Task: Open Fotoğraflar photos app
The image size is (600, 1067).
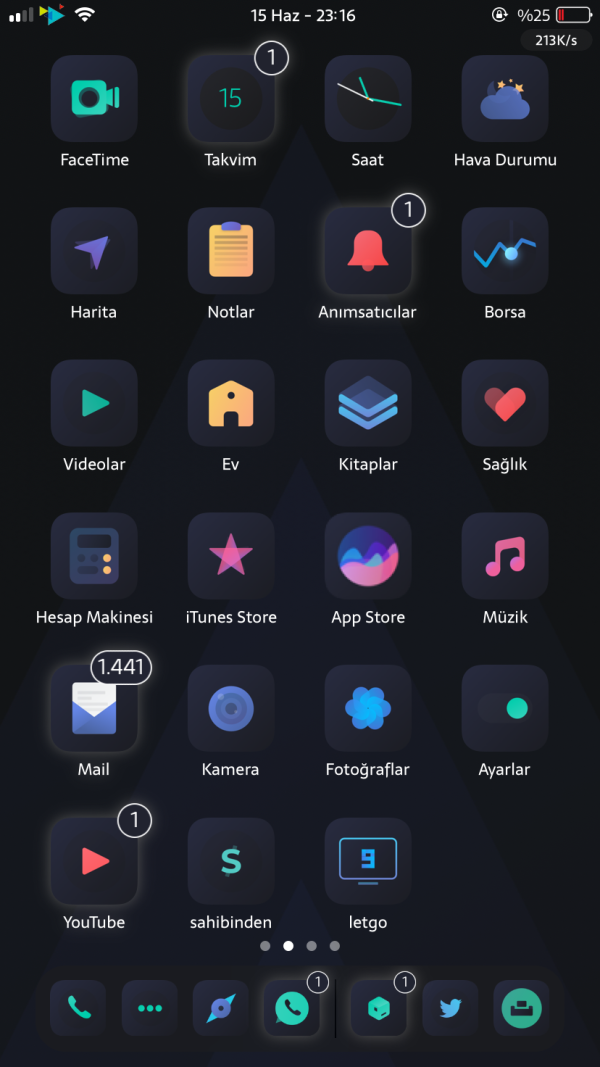Action: point(368,708)
